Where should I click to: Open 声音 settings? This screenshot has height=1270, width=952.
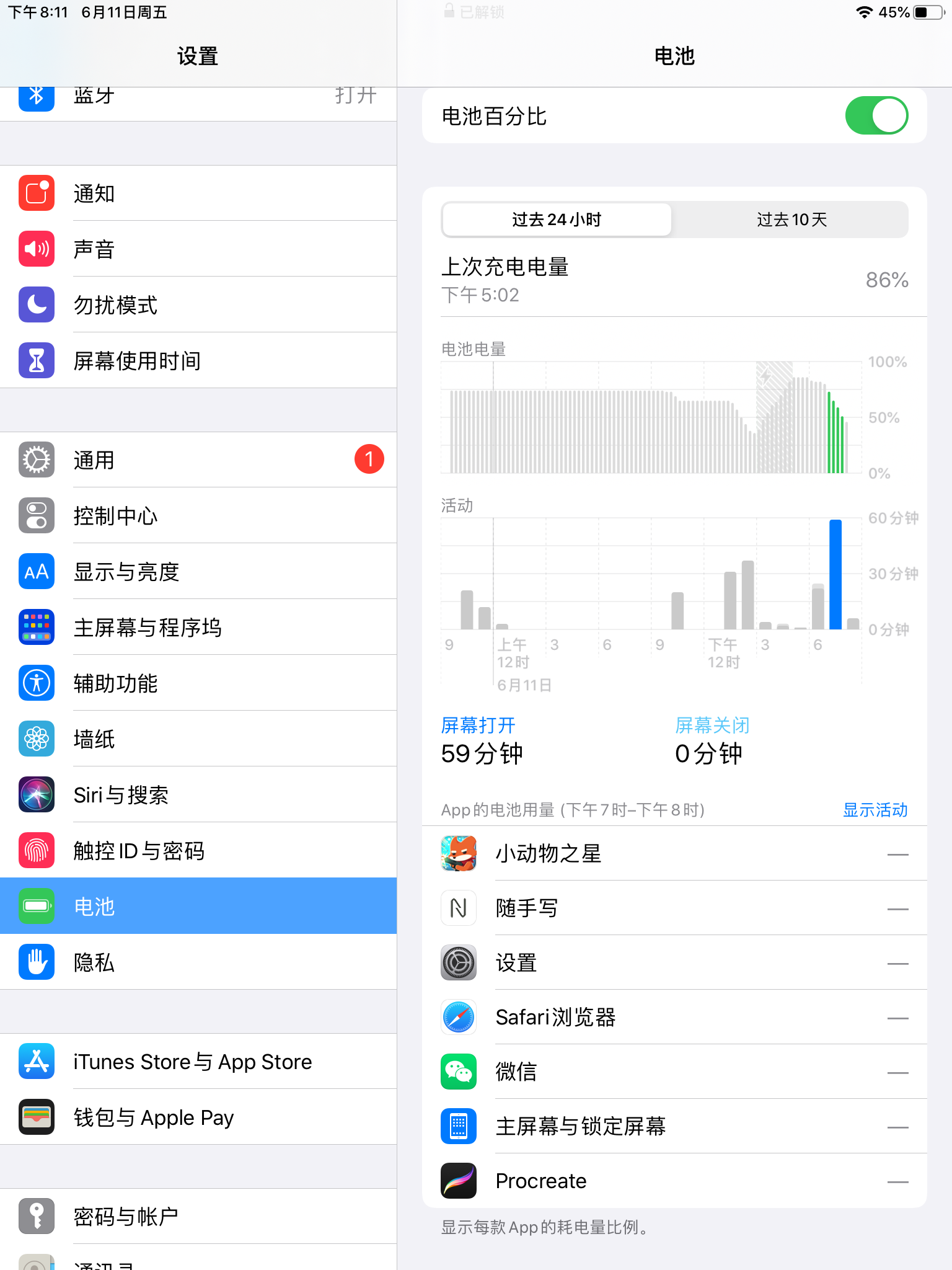click(x=198, y=249)
